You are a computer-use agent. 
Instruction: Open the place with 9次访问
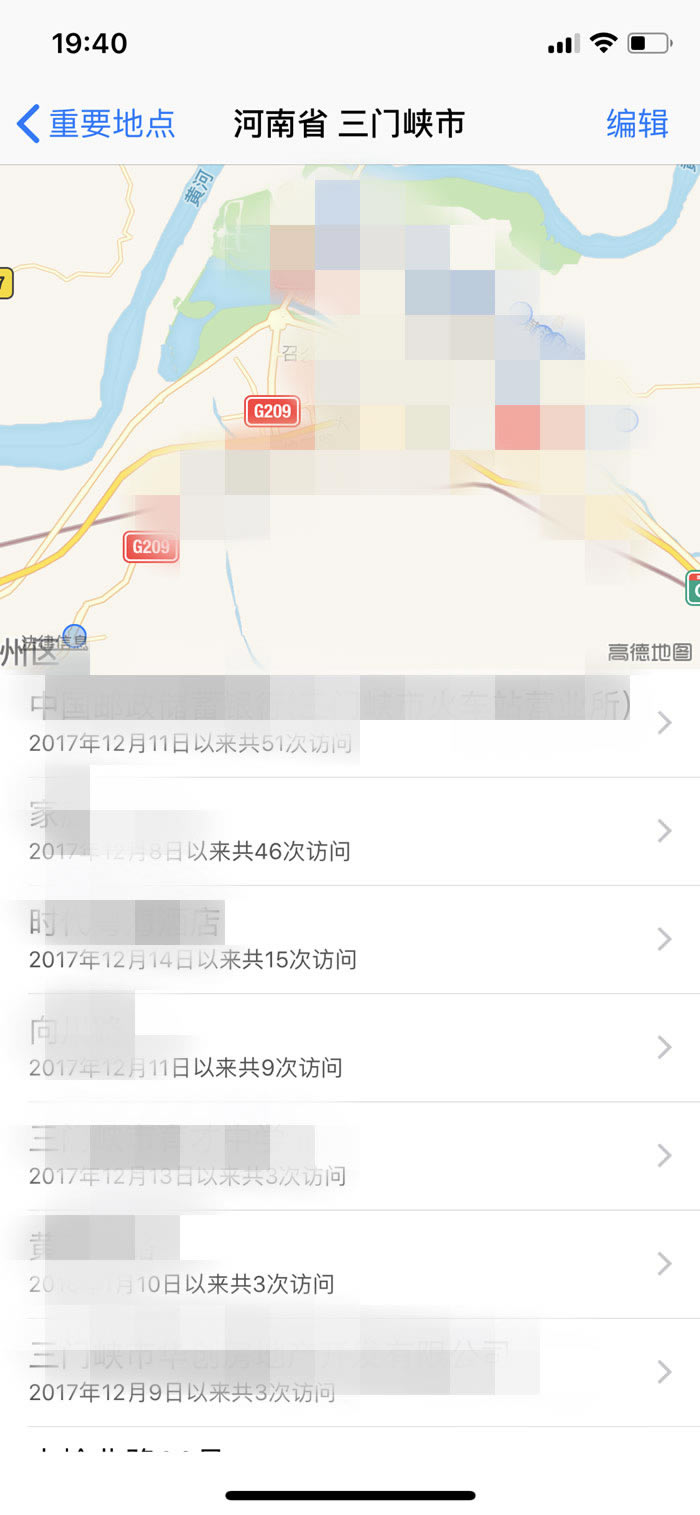(x=350, y=1047)
